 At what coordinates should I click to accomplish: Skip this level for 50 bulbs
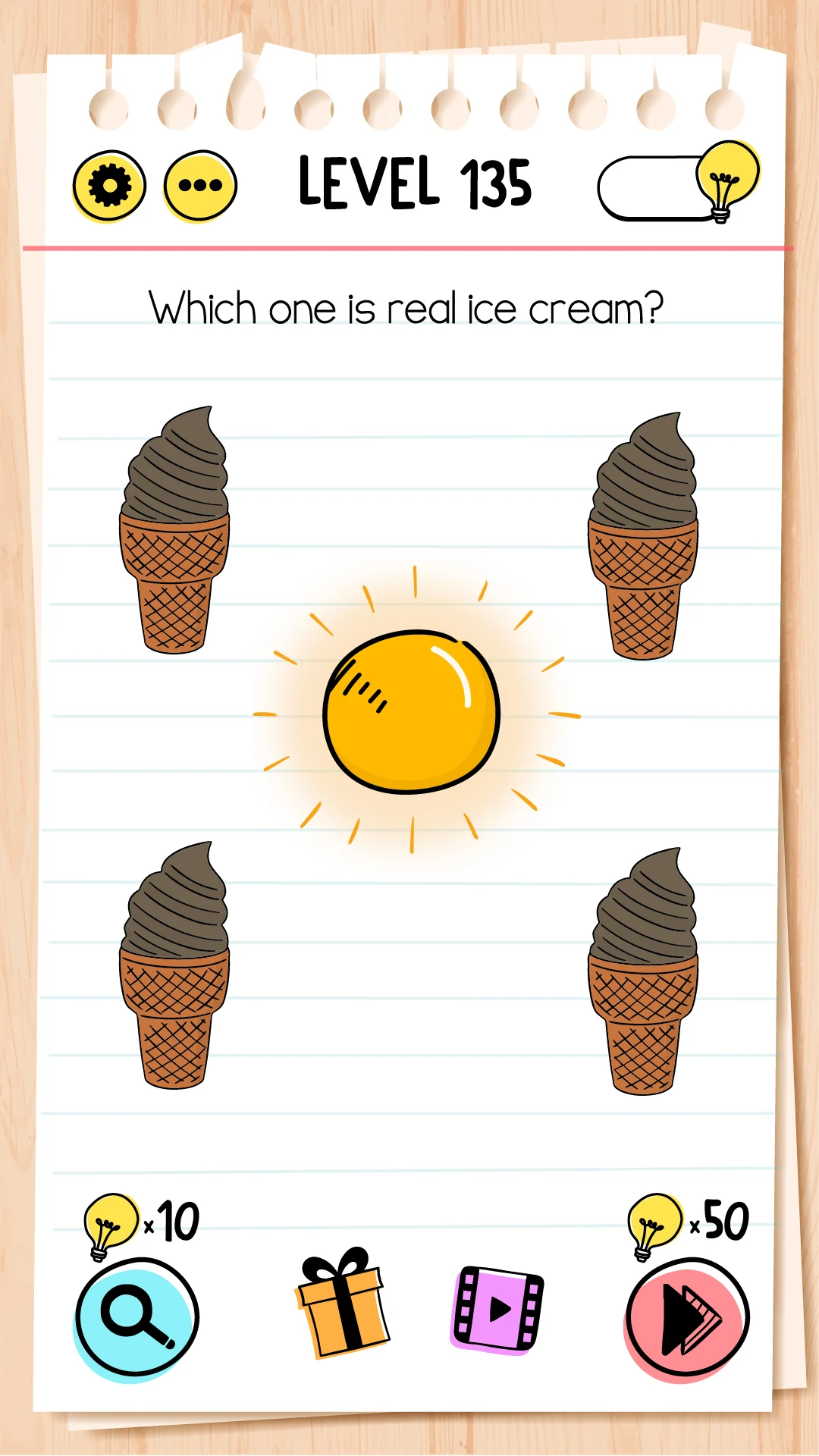[x=687, y=1318]
